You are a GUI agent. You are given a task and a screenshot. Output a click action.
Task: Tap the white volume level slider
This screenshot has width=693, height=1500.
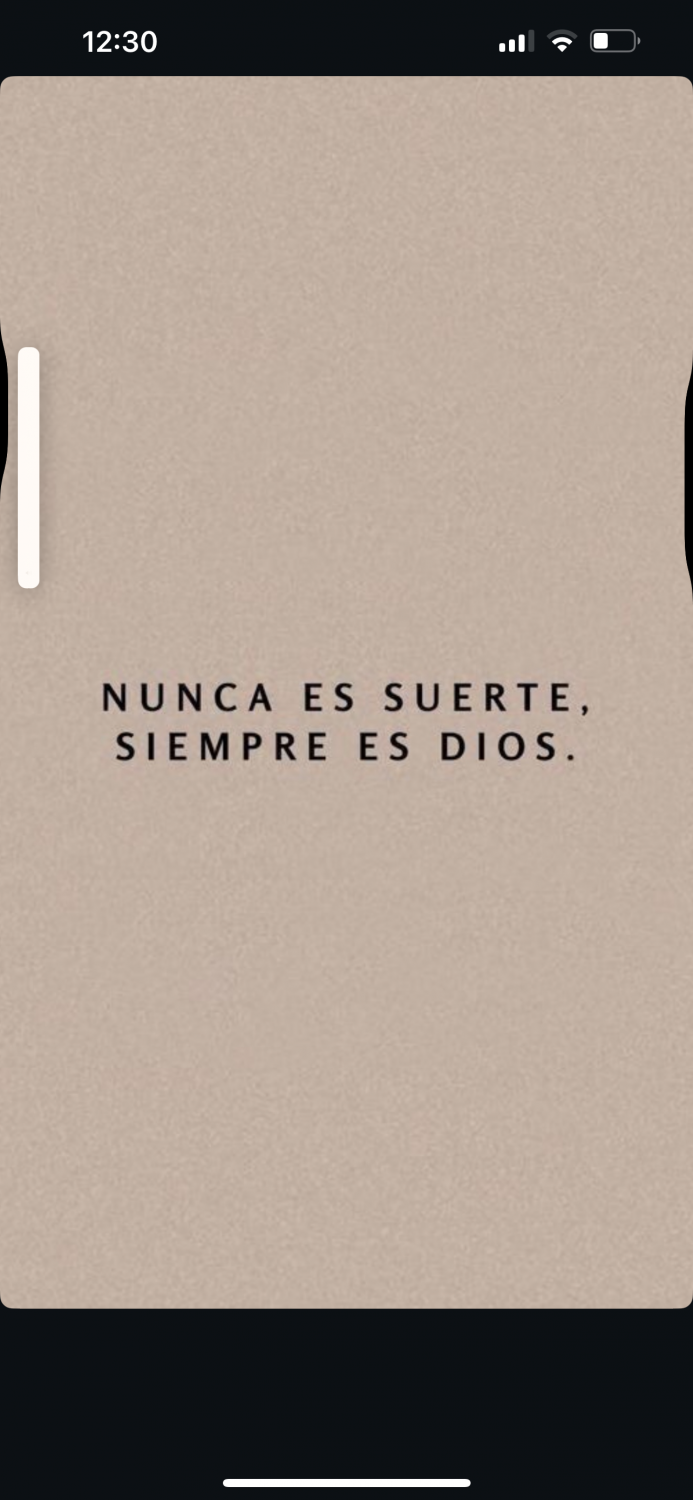pyautogui.click(x=29, y=467)
